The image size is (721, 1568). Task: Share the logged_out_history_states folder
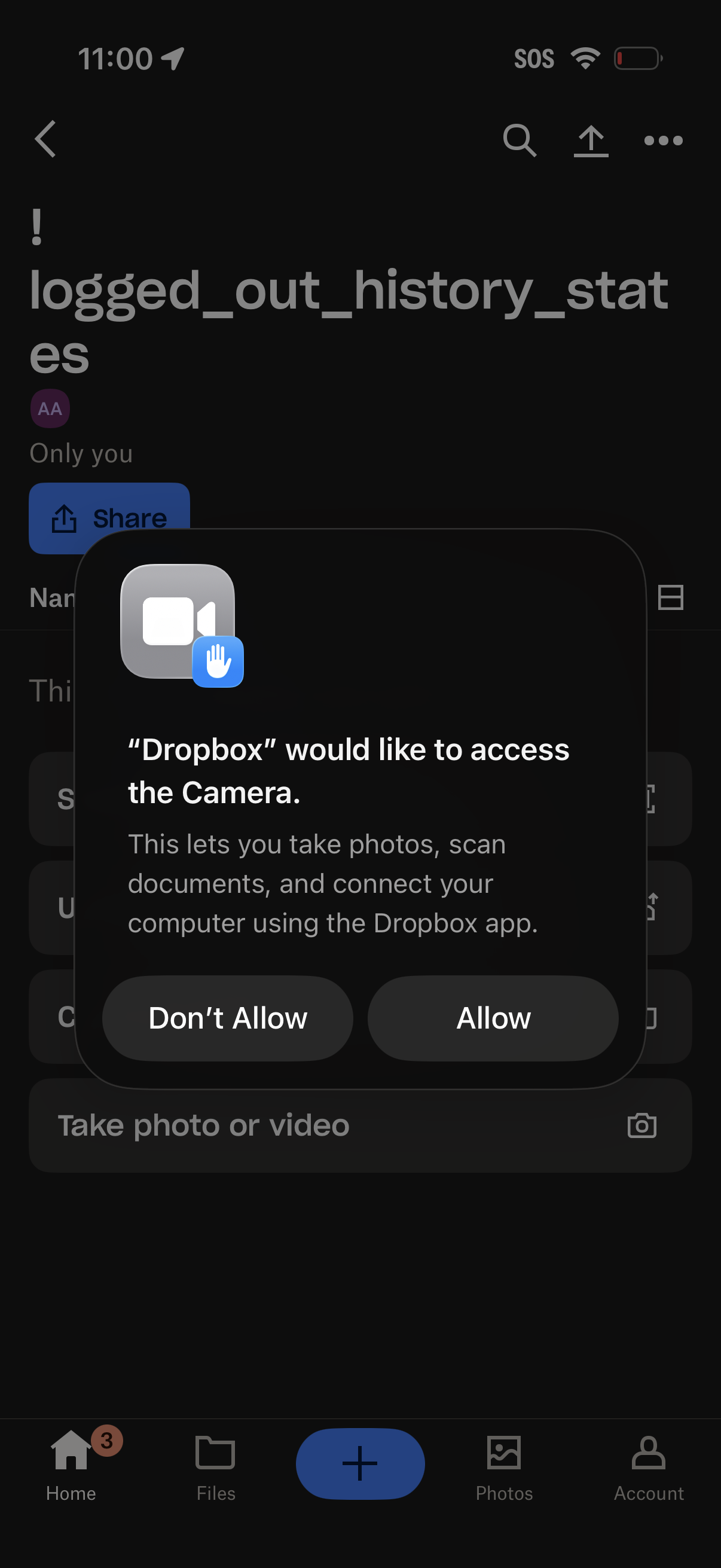(x=109, y=518)
